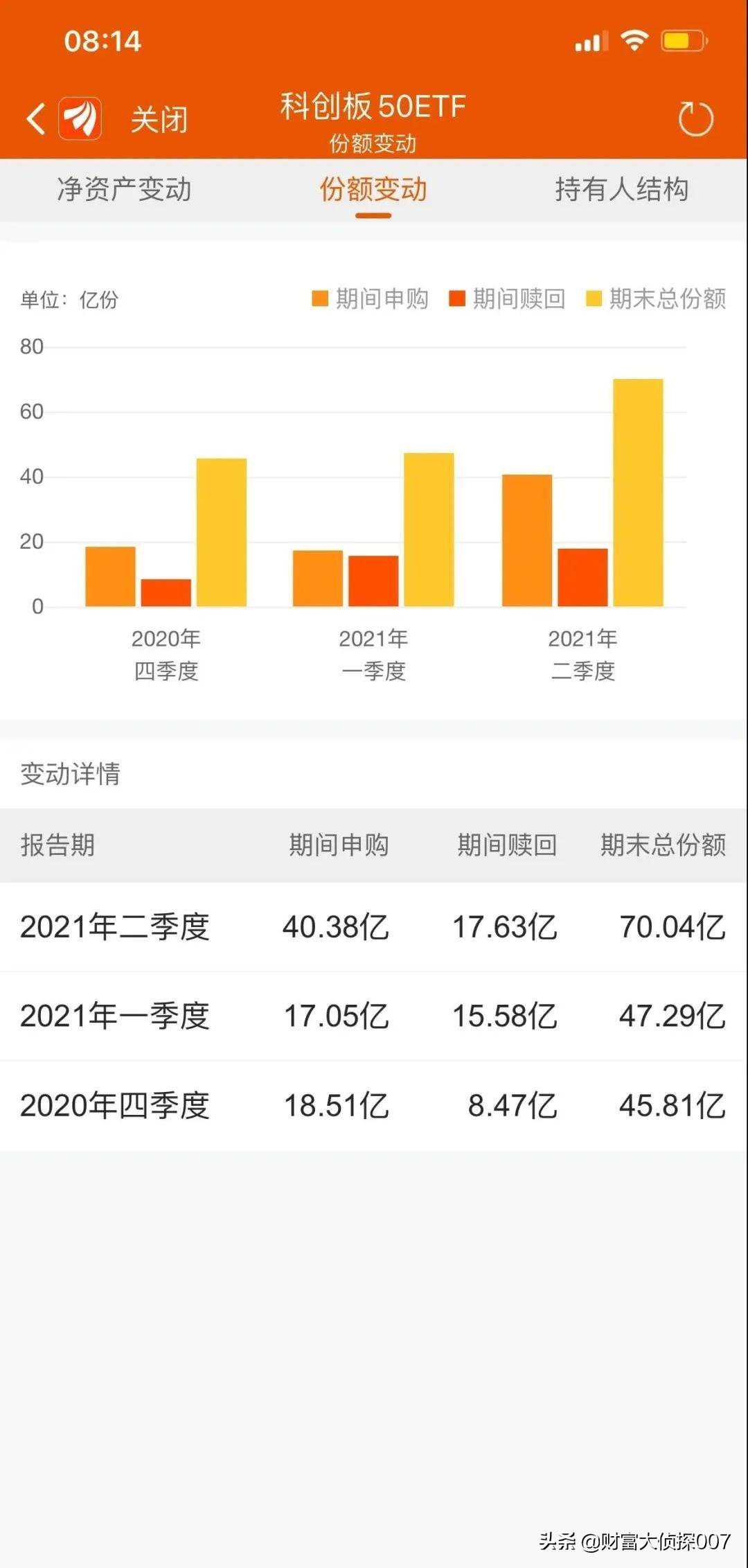
Task: Switch to the 净资产变动 tab
Action: tap(124, 189)
